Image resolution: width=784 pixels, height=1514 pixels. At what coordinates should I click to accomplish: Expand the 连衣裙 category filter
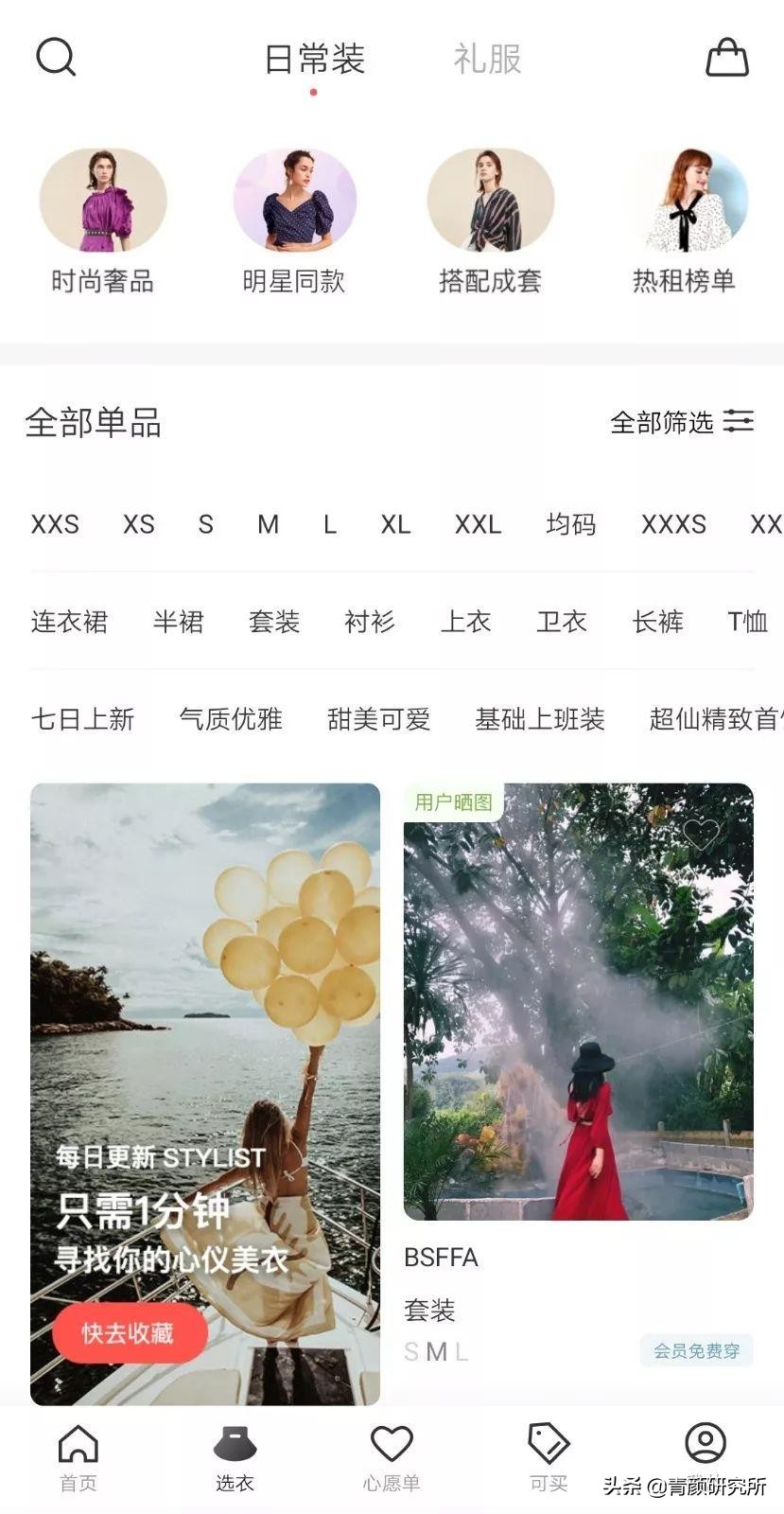[68, 622]
